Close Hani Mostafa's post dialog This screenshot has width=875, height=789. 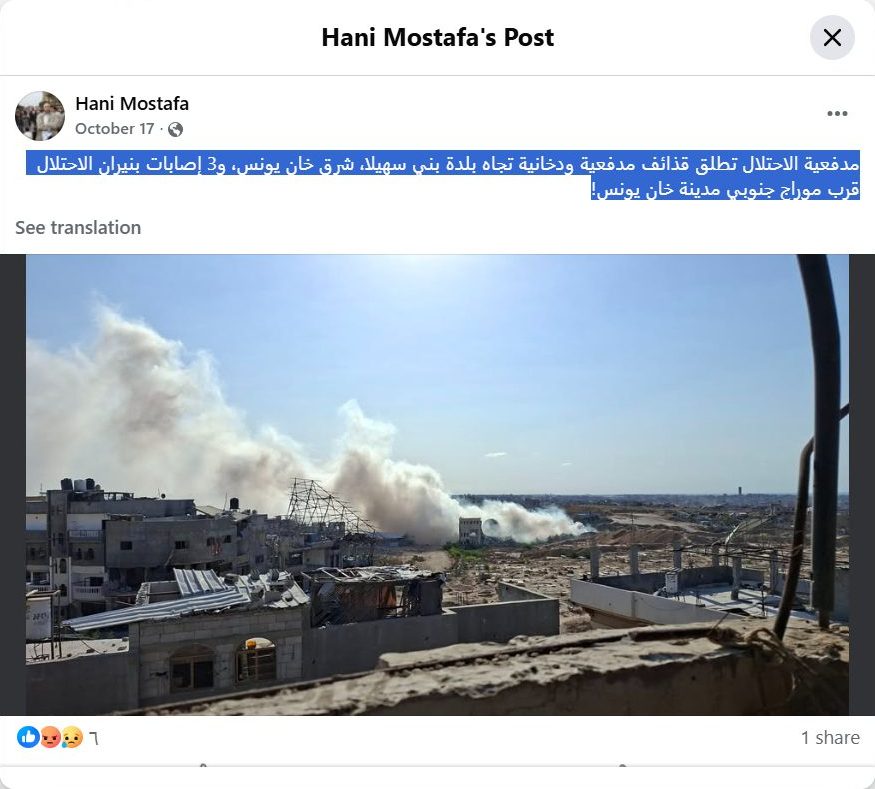[x=831, y=38]
